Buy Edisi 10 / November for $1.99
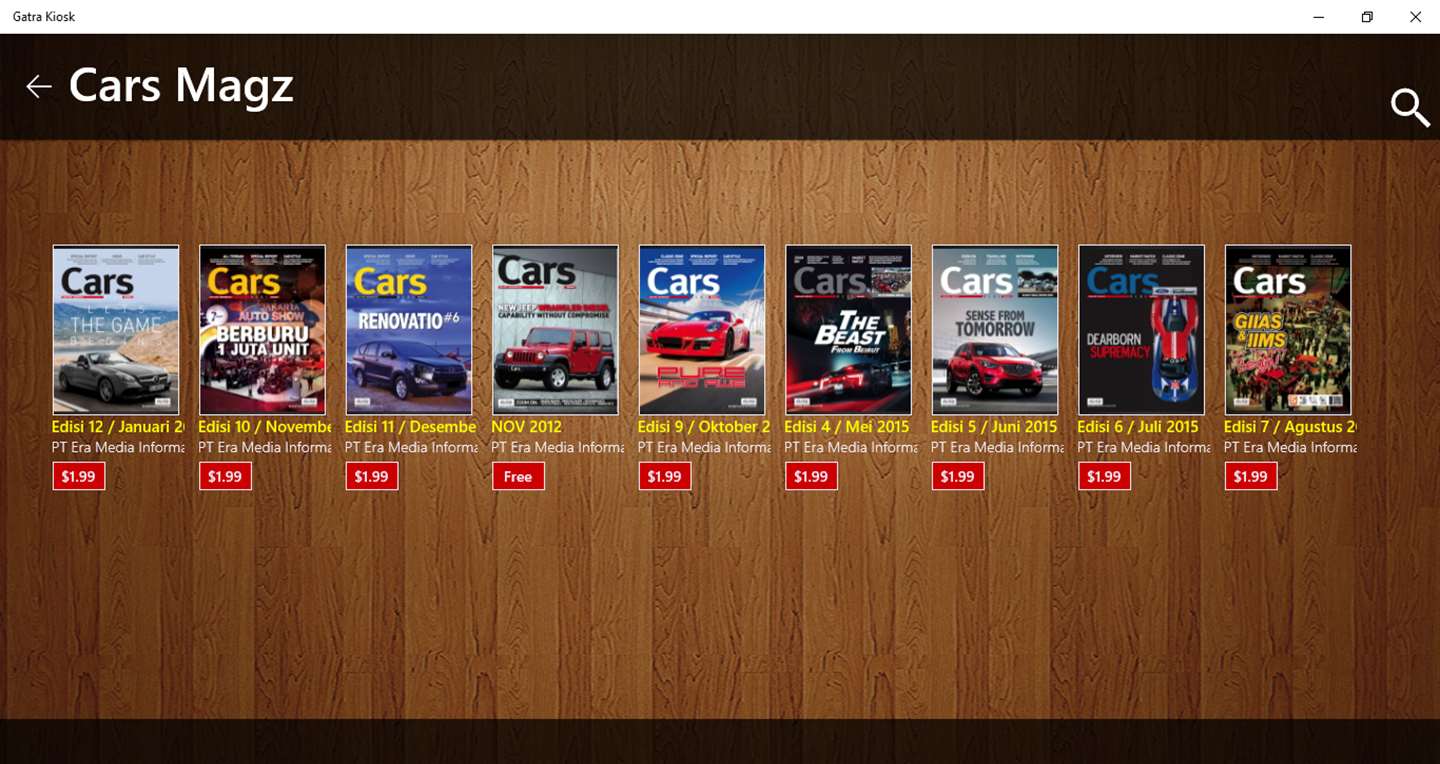 (225, 477)
